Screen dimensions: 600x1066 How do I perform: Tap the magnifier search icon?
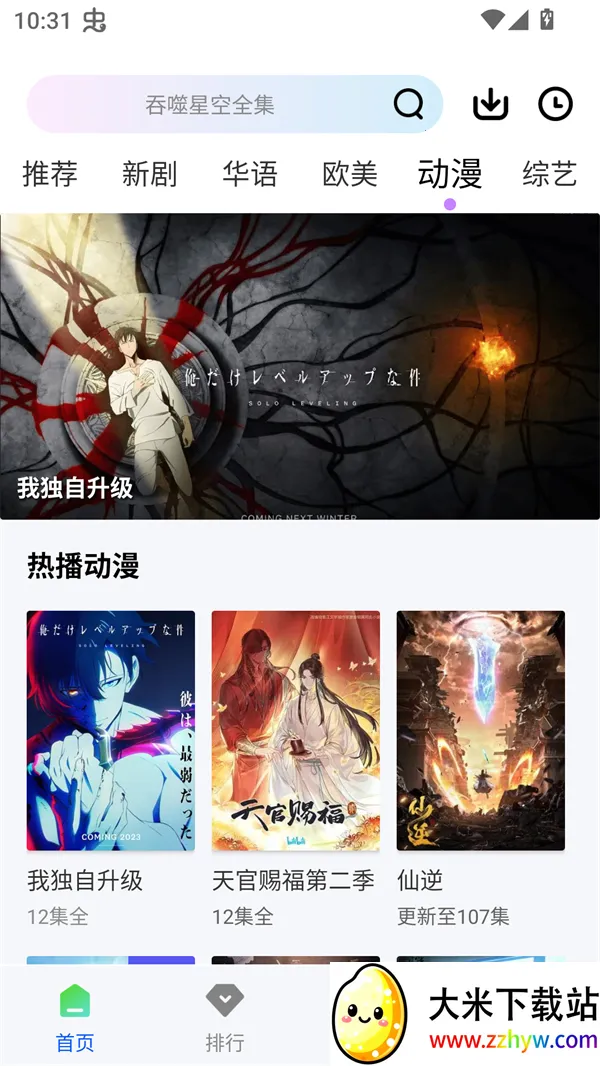click(x=408, y=104)
